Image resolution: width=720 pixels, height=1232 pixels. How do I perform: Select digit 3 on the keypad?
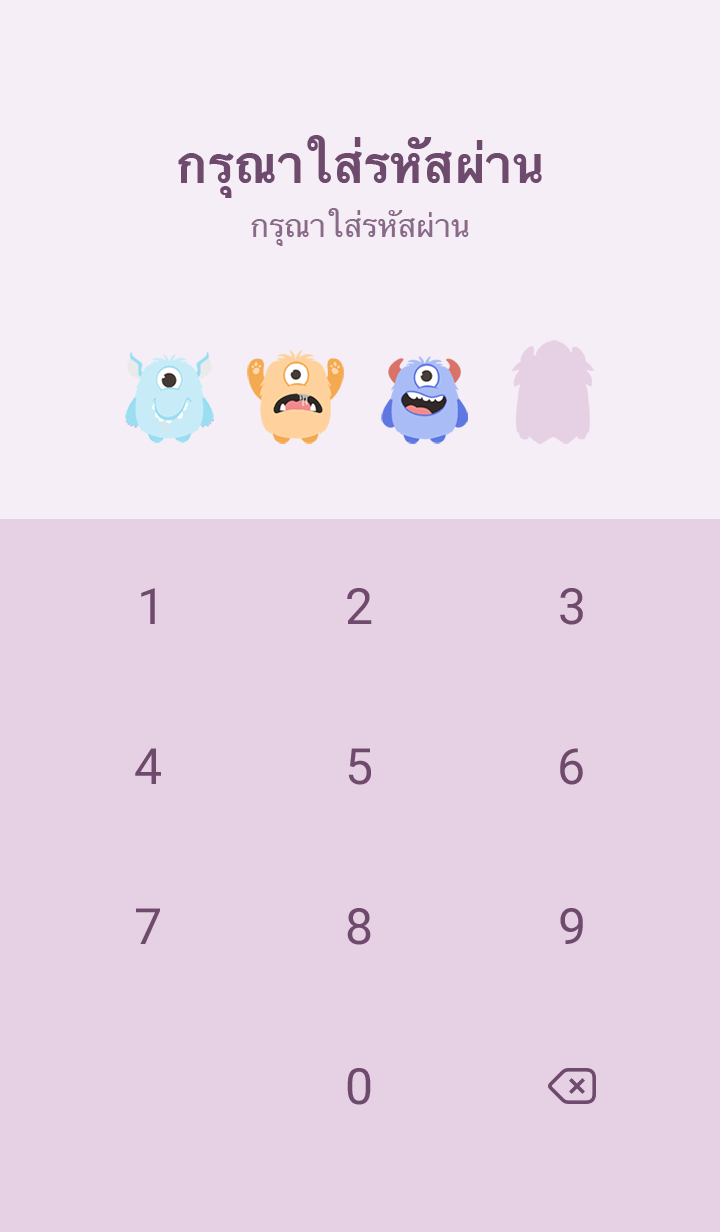pos(571,607)
